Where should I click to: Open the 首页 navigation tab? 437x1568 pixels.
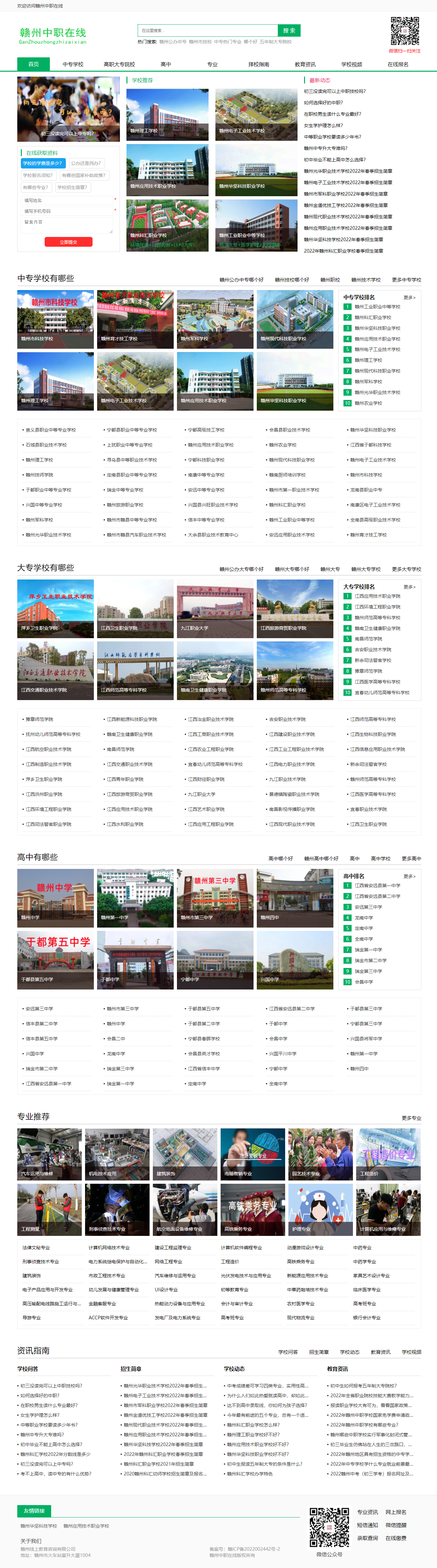pyautogui.click(x=34, y=64)
